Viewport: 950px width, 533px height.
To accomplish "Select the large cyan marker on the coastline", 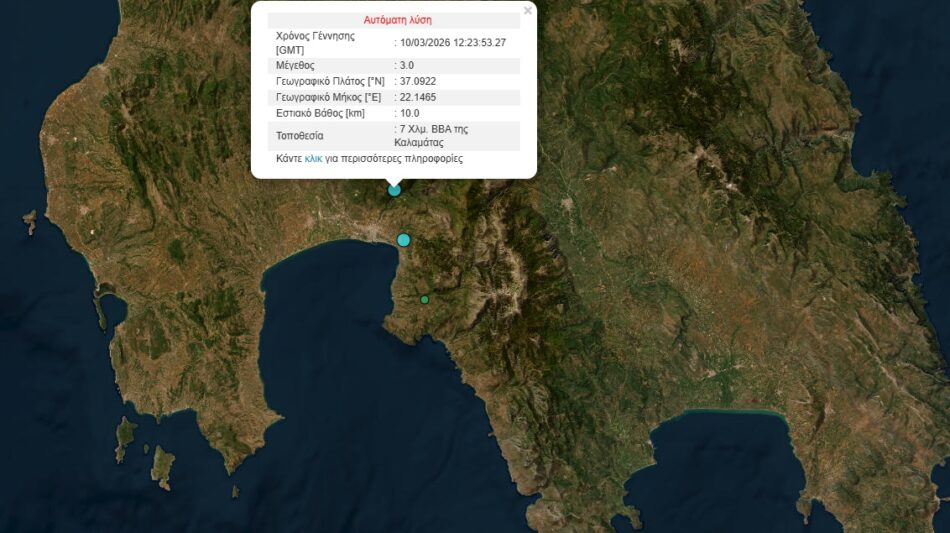I will (x=404, y=240).
